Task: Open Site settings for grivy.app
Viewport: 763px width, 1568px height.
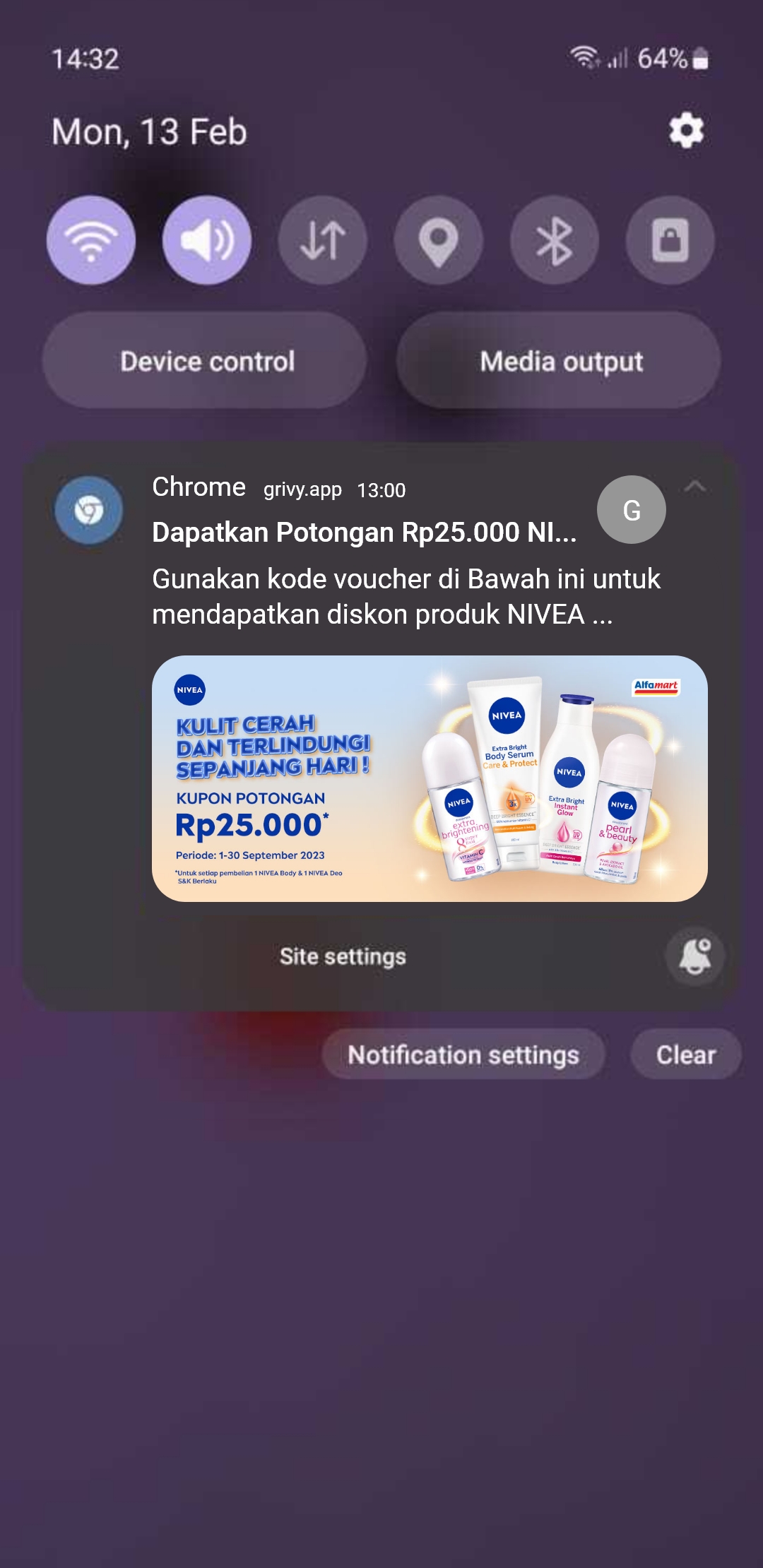Action: coord(343,956)
